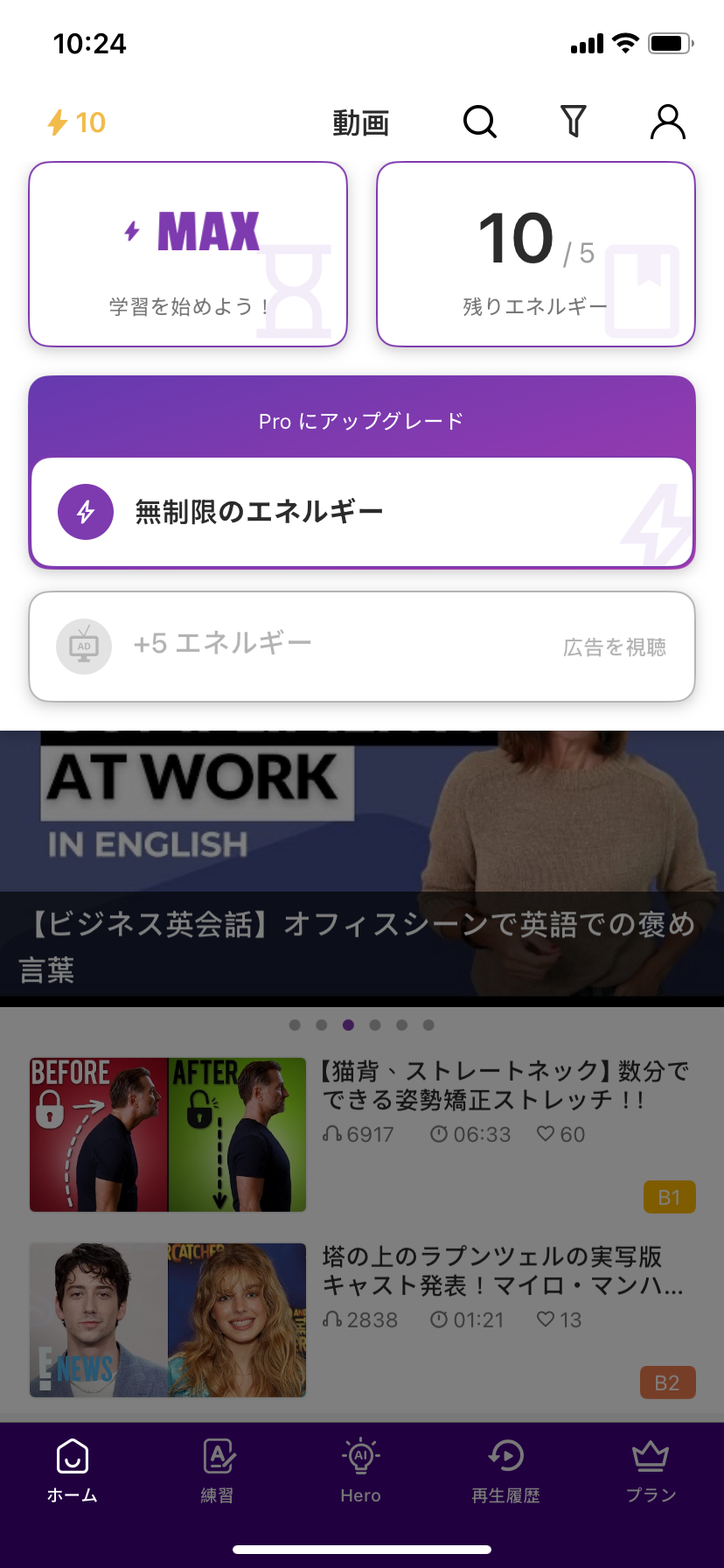
Task: Open the user profile icon
Action: pos(667,122)
